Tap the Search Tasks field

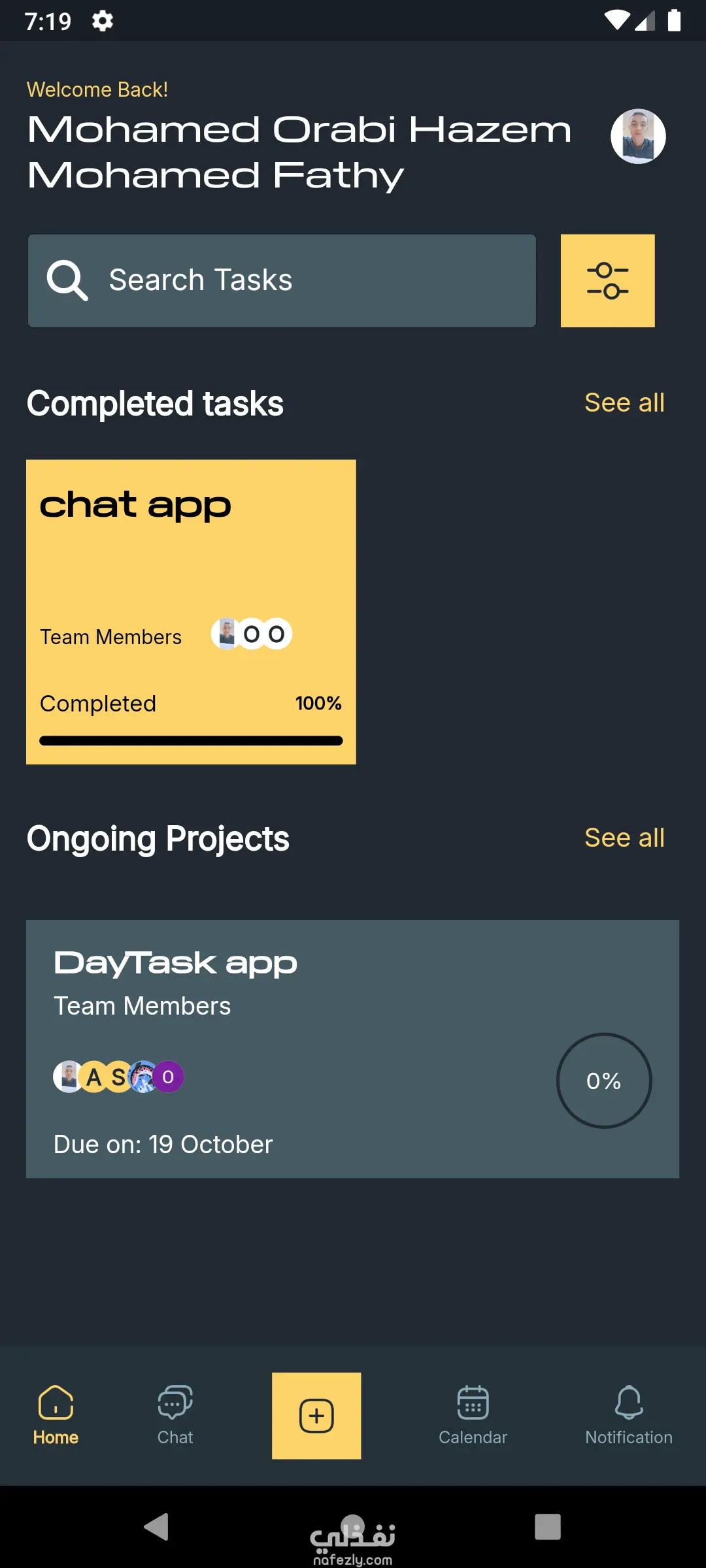(282, 281)
